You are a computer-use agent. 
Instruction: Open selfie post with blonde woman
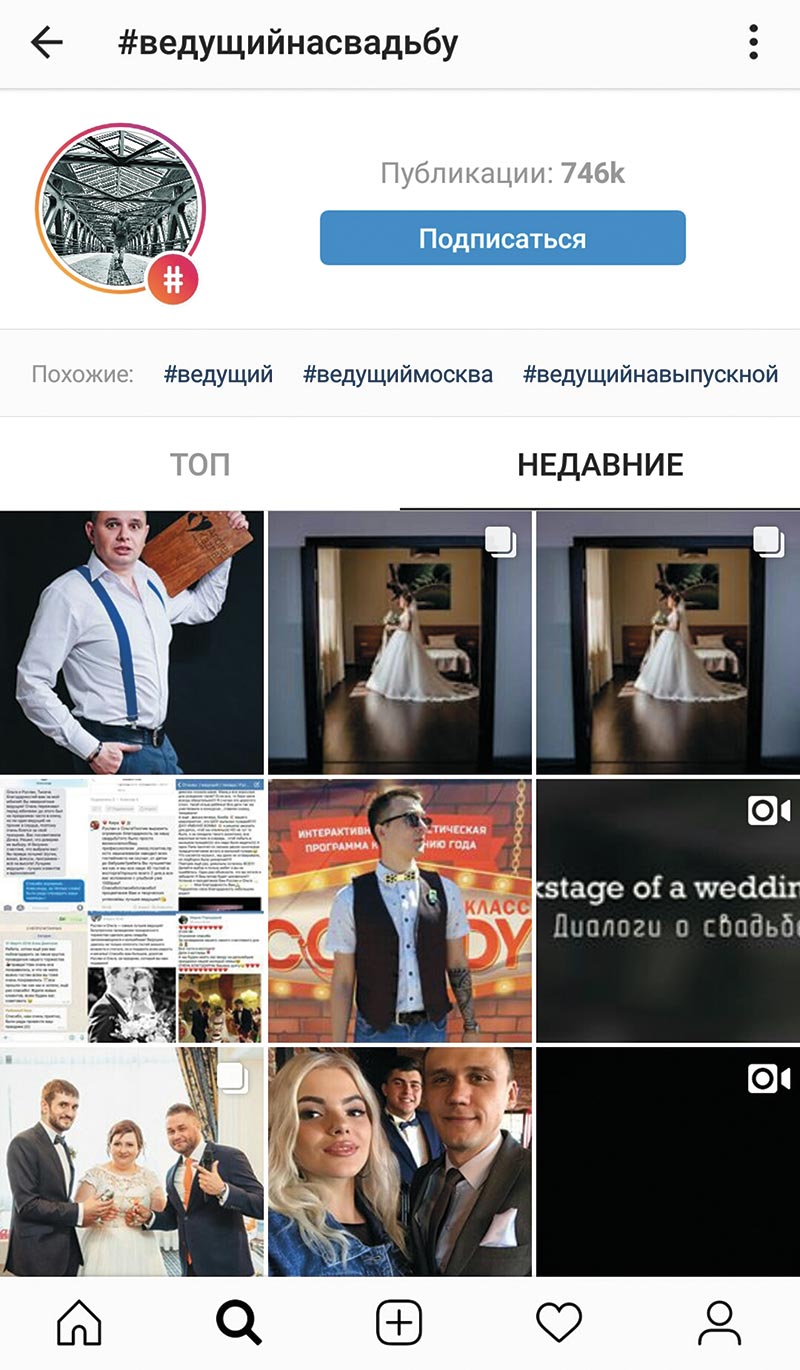coord(400,1160)
